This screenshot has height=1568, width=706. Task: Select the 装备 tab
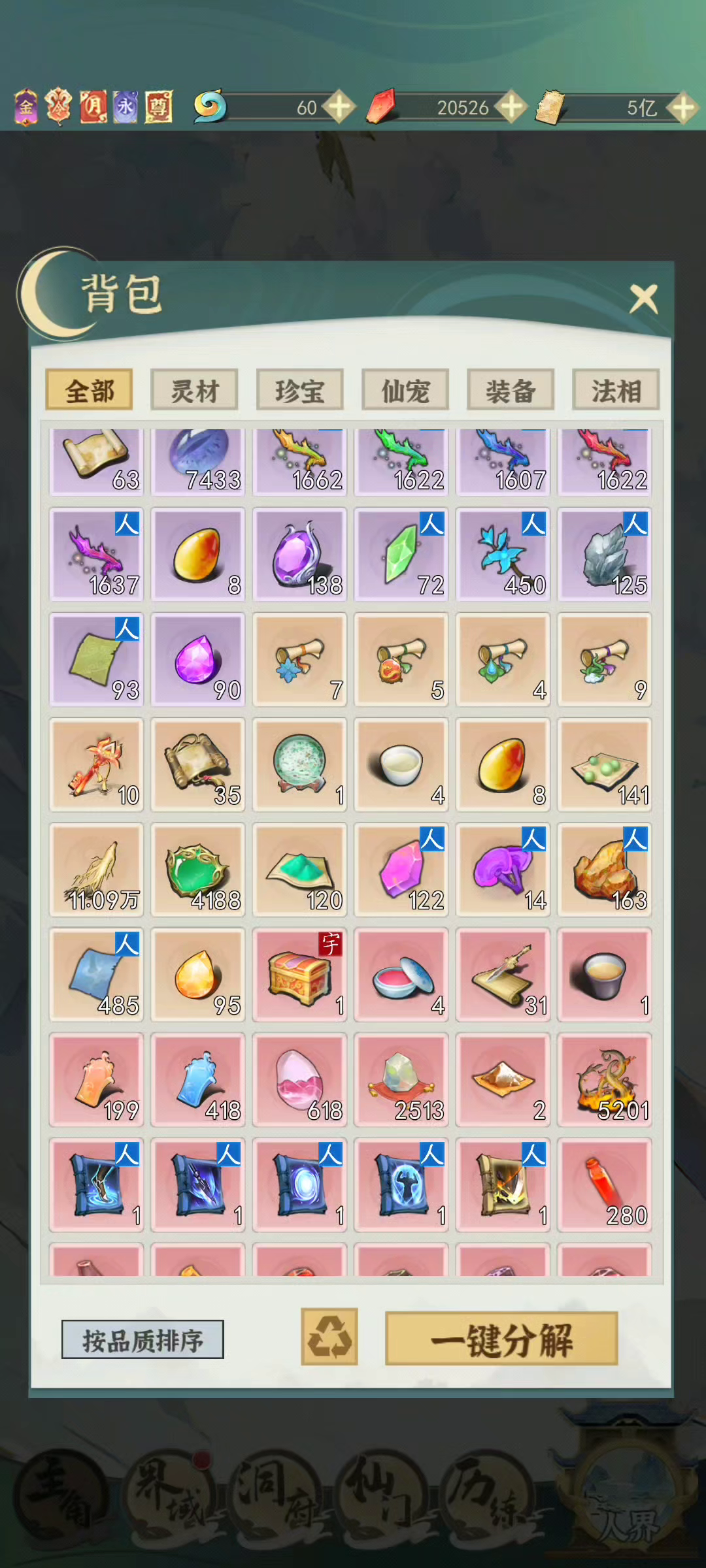point(511,390)
